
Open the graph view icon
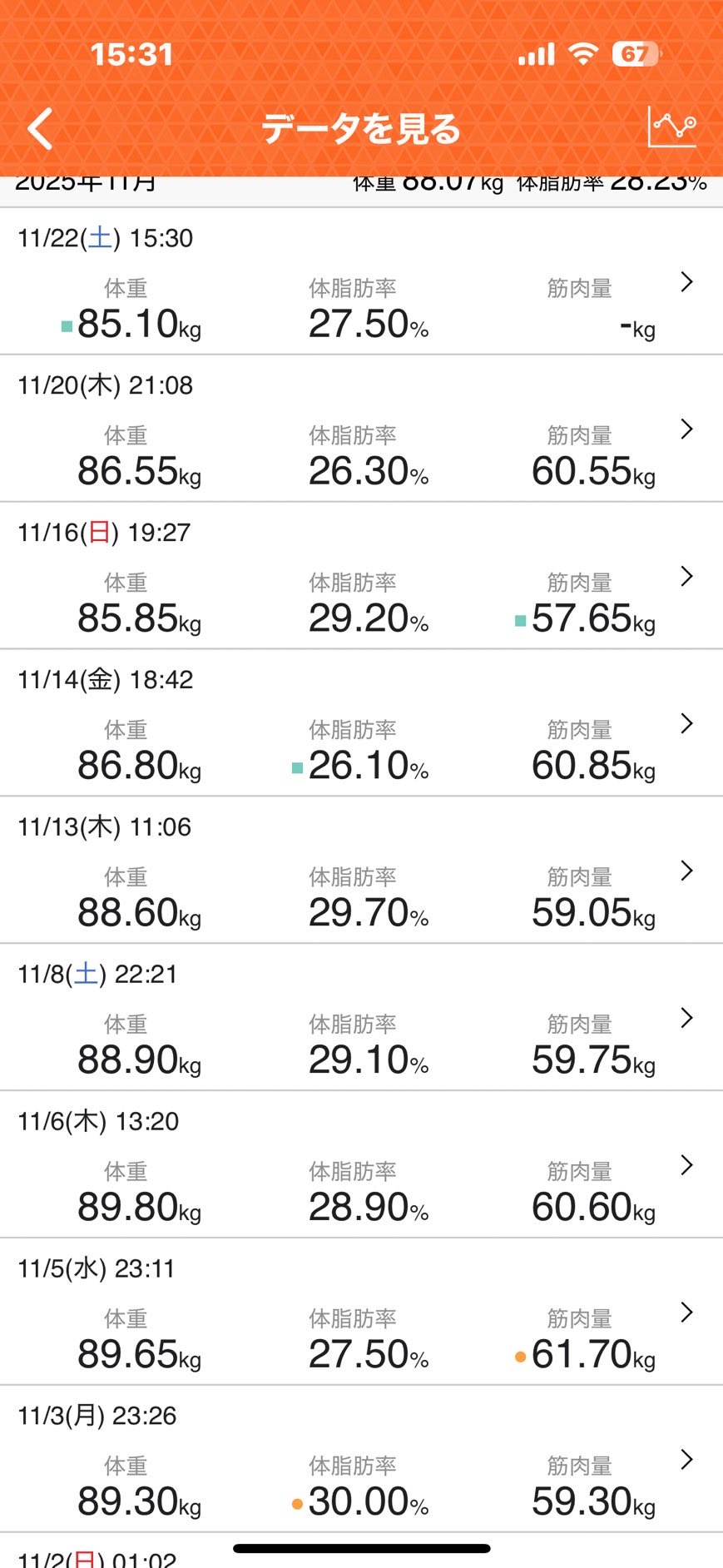point(671,127)
